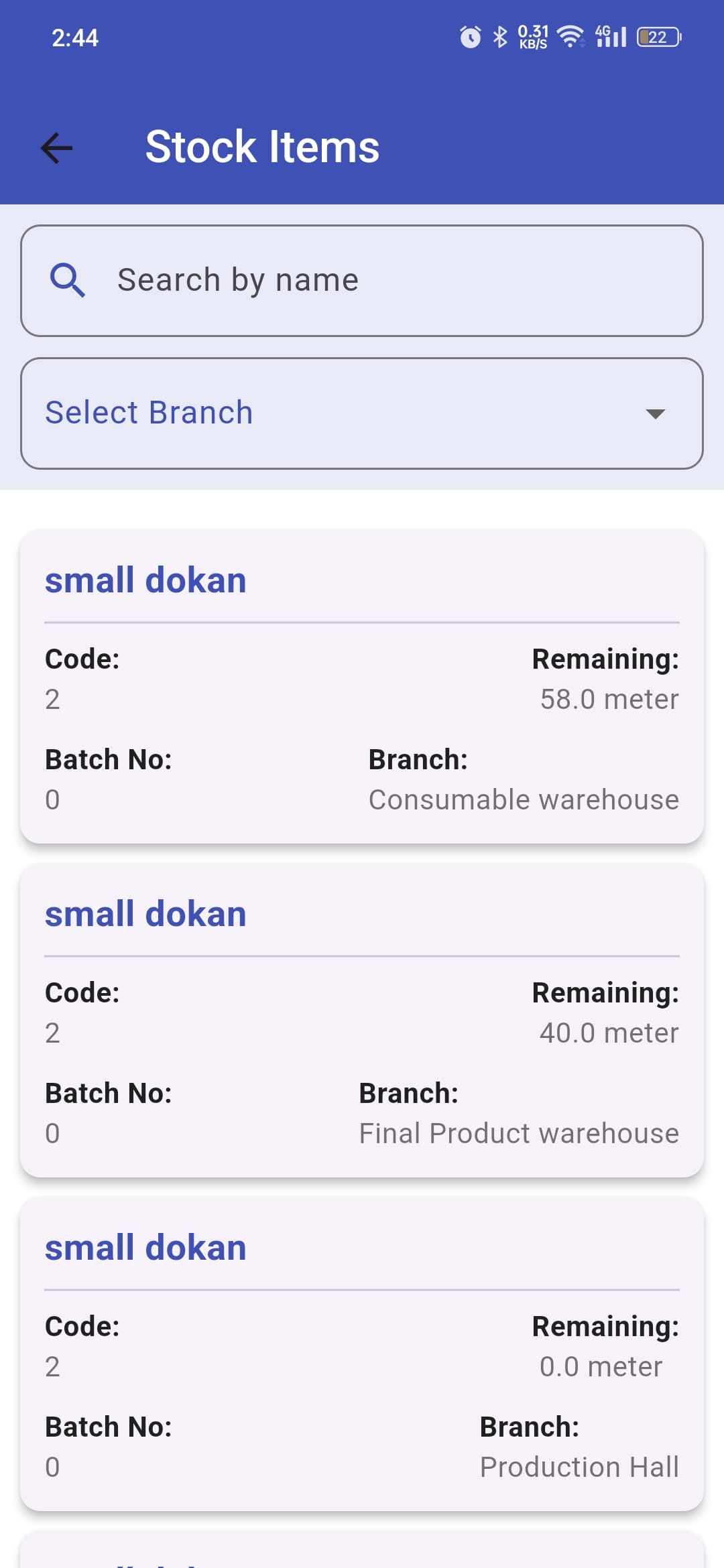This screenshot has width=724, height=1568.
Task: Click the Batch No value of the first item
Action: coord(53,799)
